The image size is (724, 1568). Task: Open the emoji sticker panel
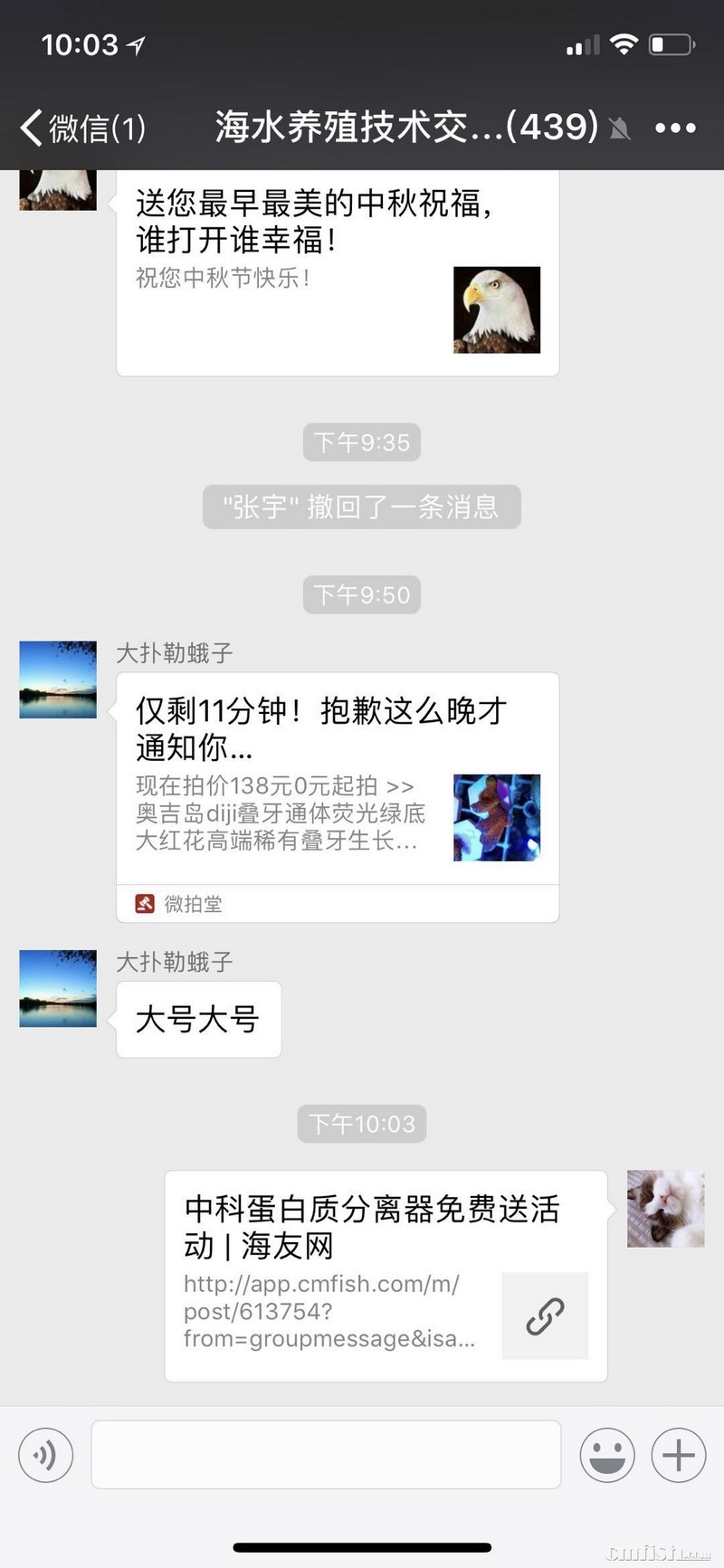tap(606, 1455)
